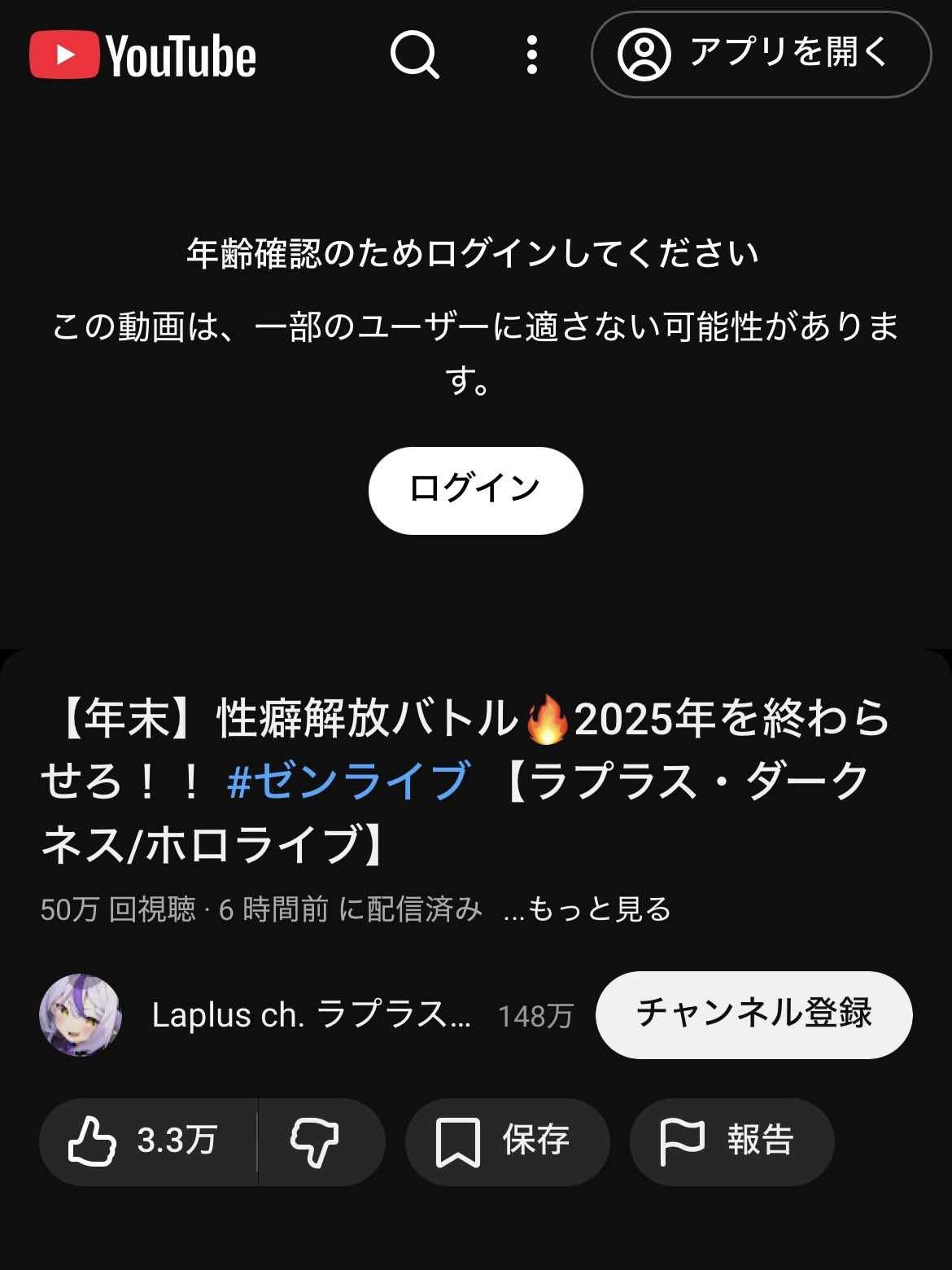Open the #ゼンライブ hashtag link
This screenshot has width=952, height=1270.
point(348,782)
